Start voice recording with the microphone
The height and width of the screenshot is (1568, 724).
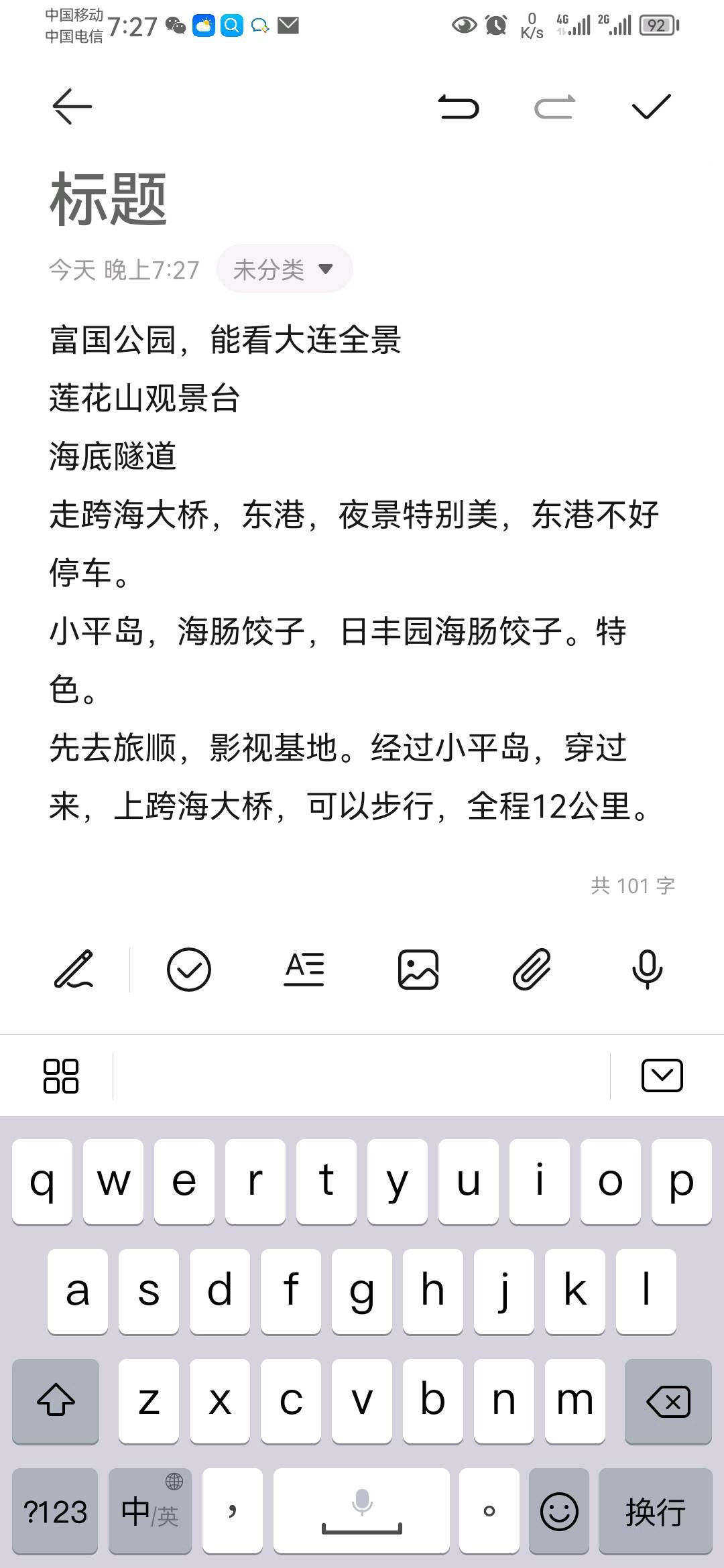(x=647, y=970)
